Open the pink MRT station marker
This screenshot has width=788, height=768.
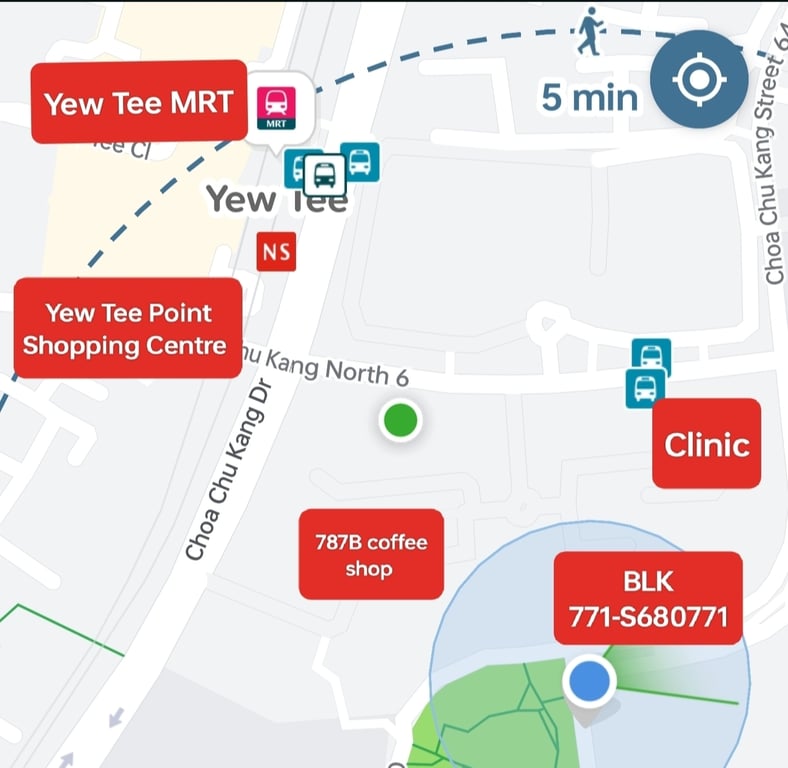276,108
